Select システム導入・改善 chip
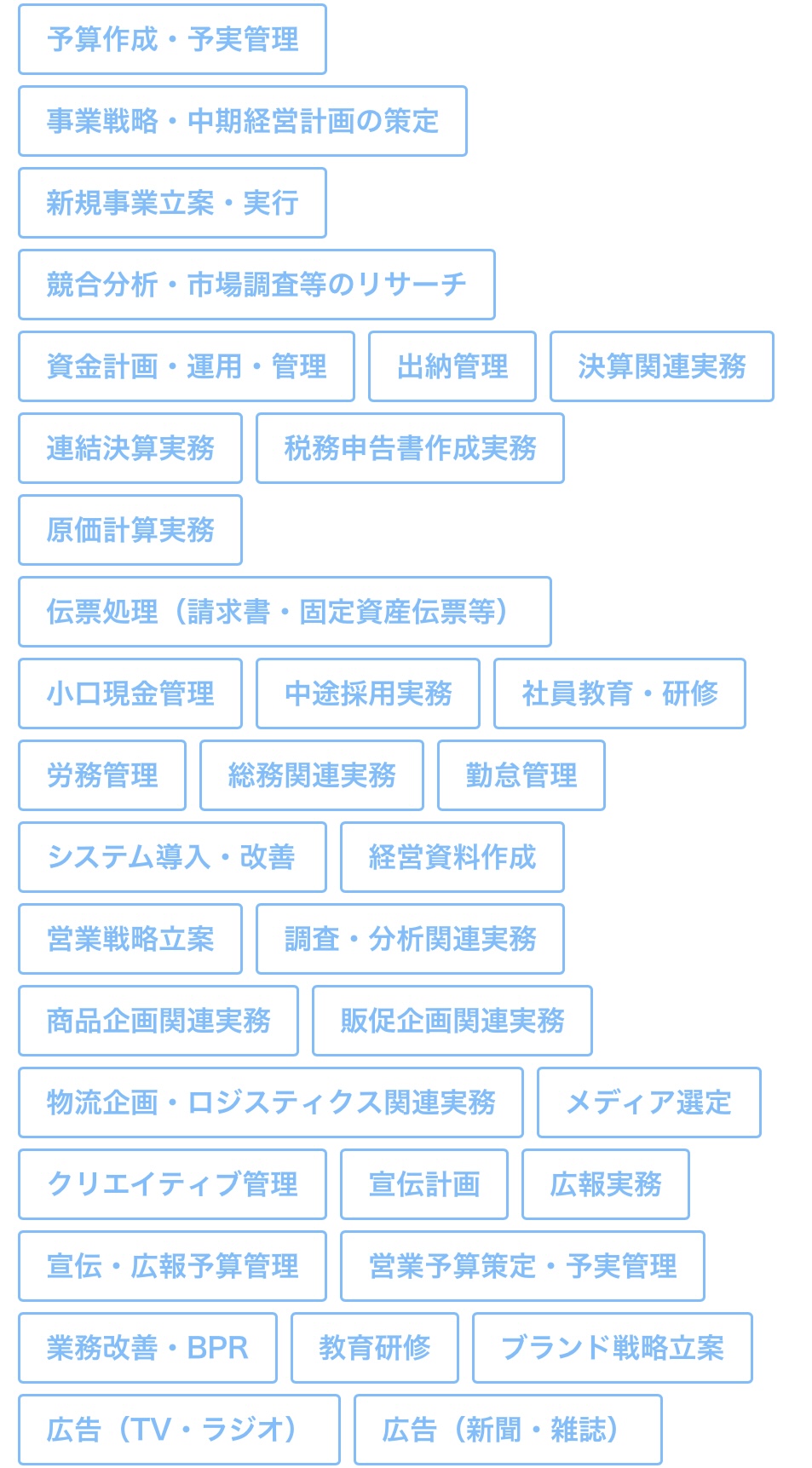Screen dimensions: 812x1468 [172, 857]
